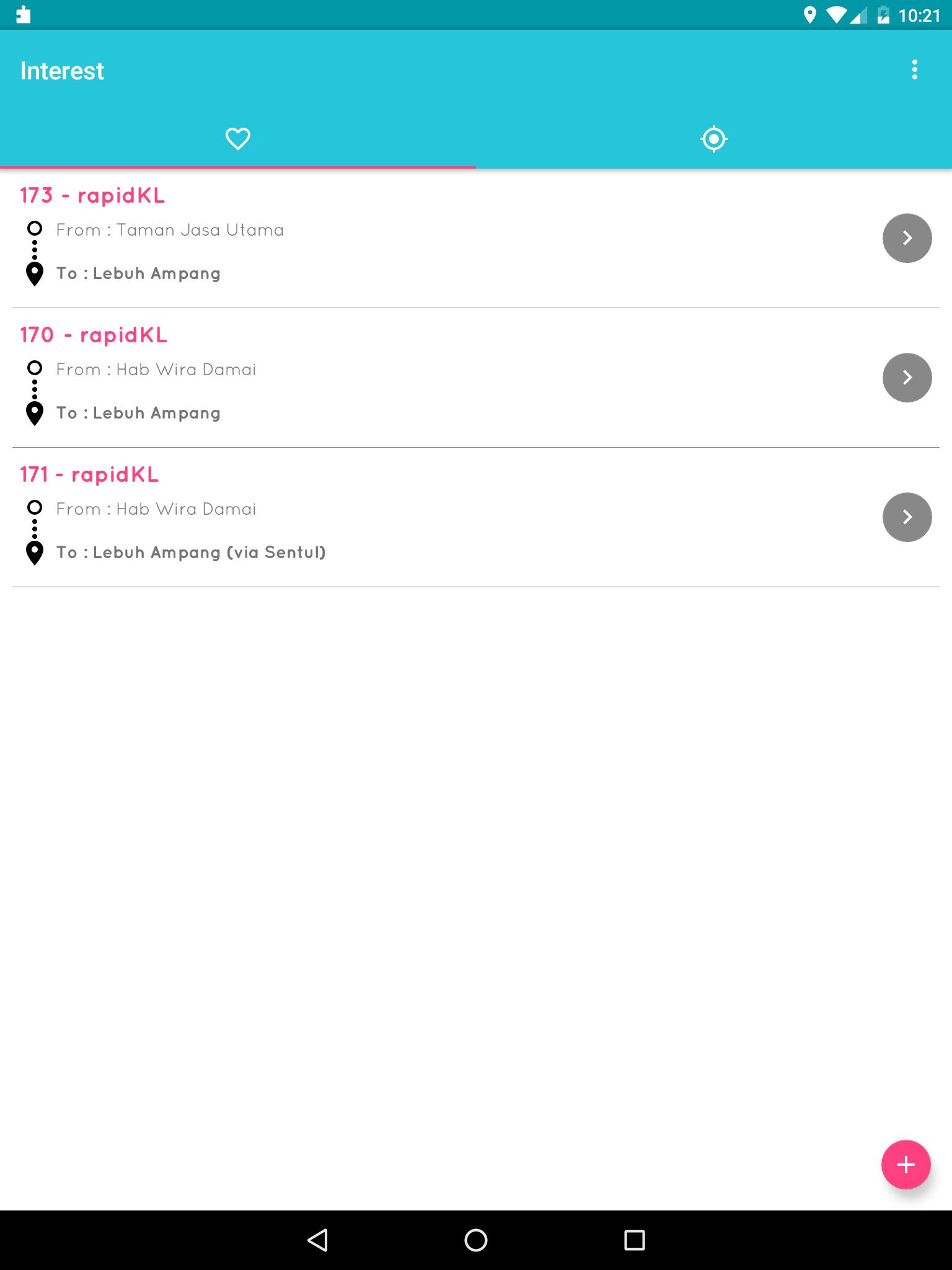Open the overflow menu

click(x=914, y=70)
